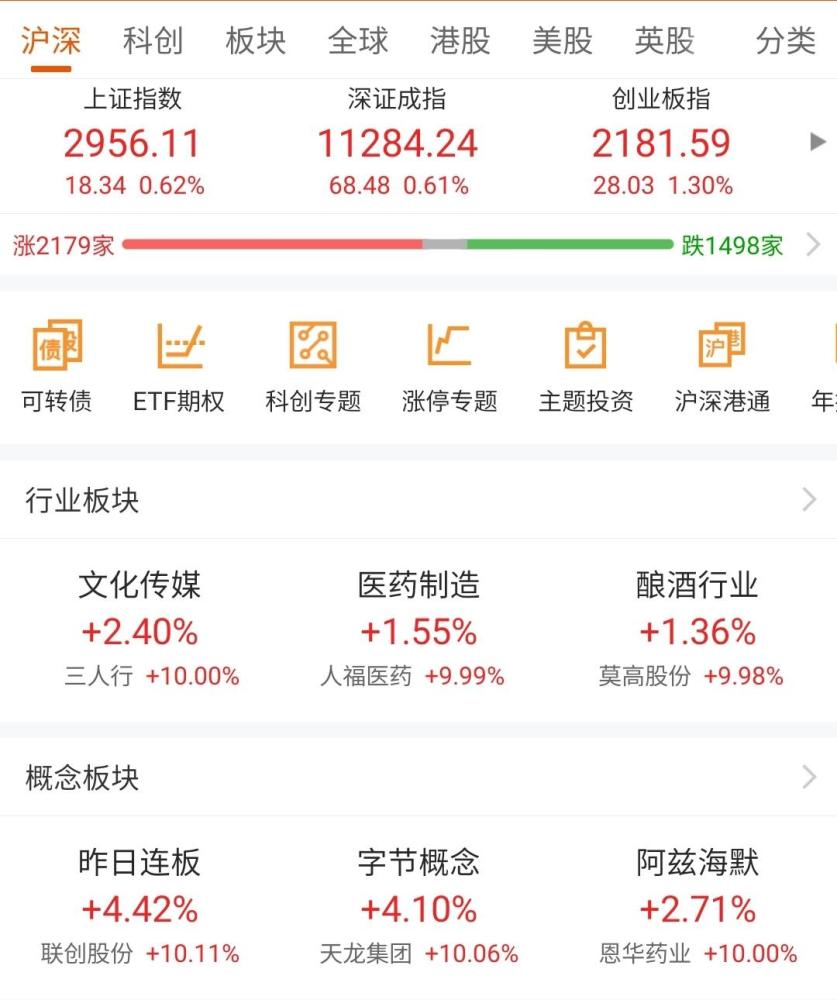This screenshot has height=1000, width=837.
Task: Switch to 港股 tab
Action: tap(459, 41)
